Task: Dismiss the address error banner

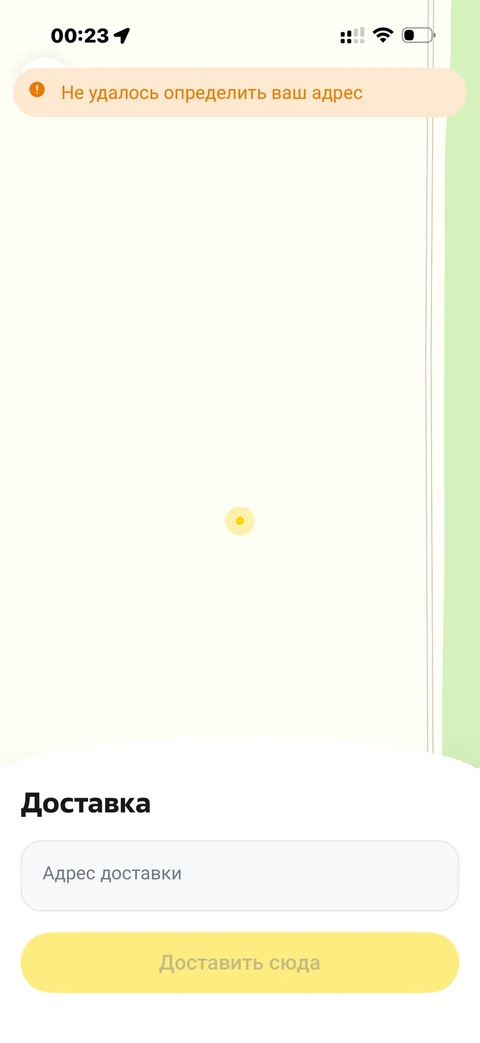Action: [x=239, y=92]
